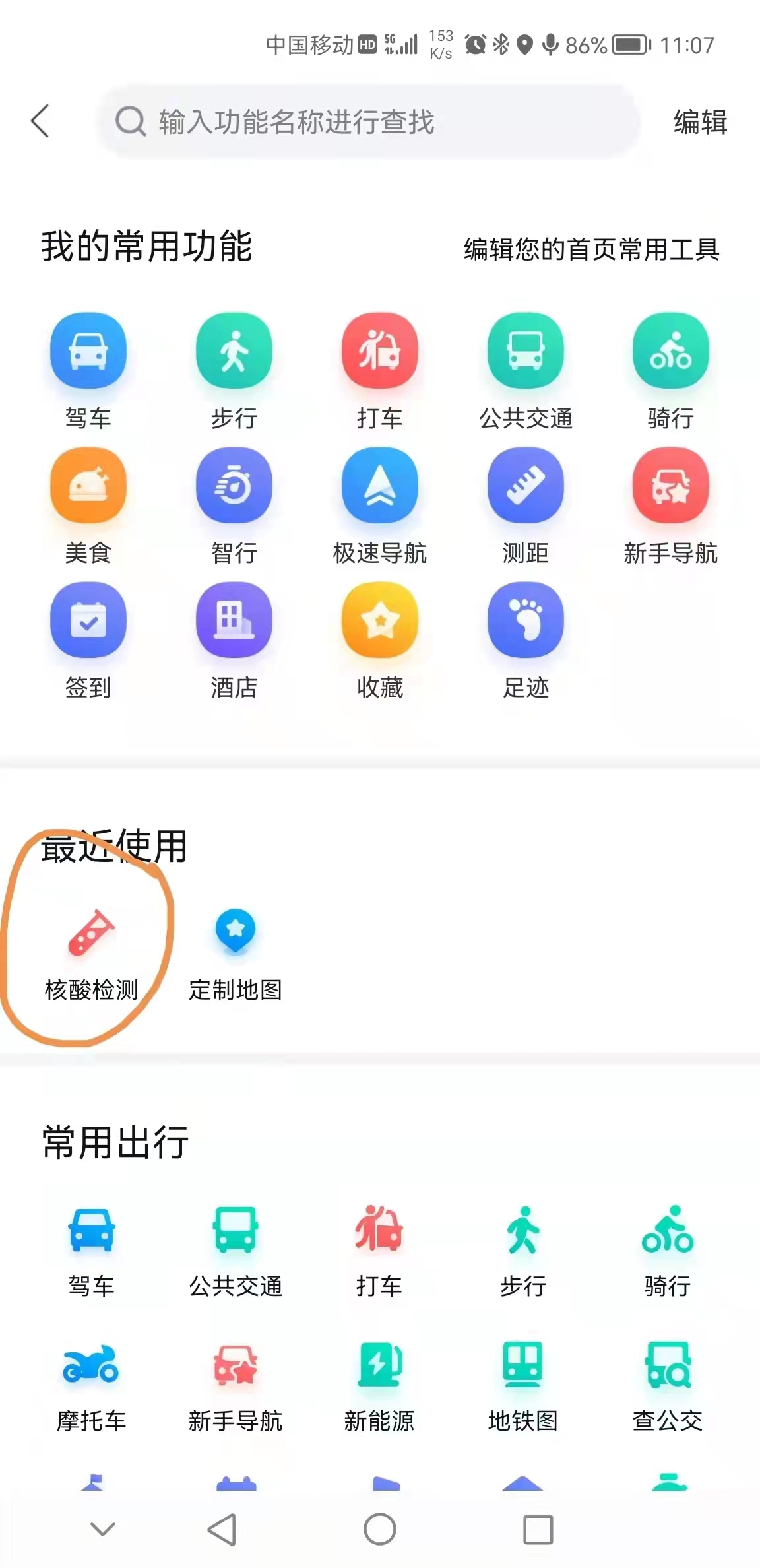Select the 公共交通 public transit icon
760x1568 pixels.
(525, 350)
